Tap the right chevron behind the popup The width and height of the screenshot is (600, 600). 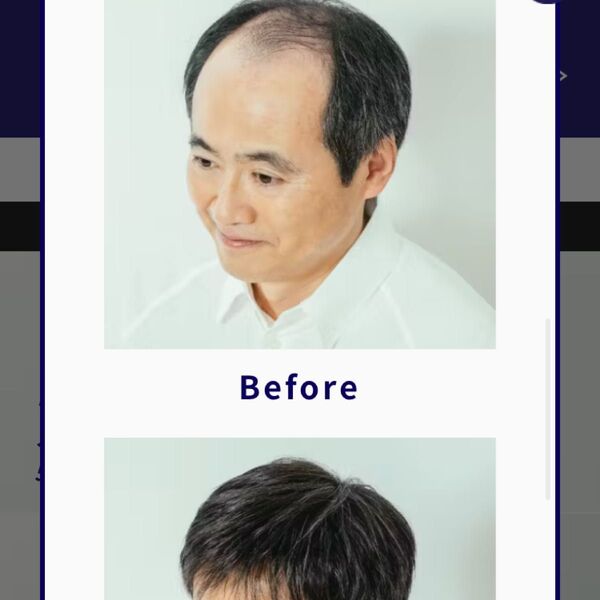coord(564,76)
